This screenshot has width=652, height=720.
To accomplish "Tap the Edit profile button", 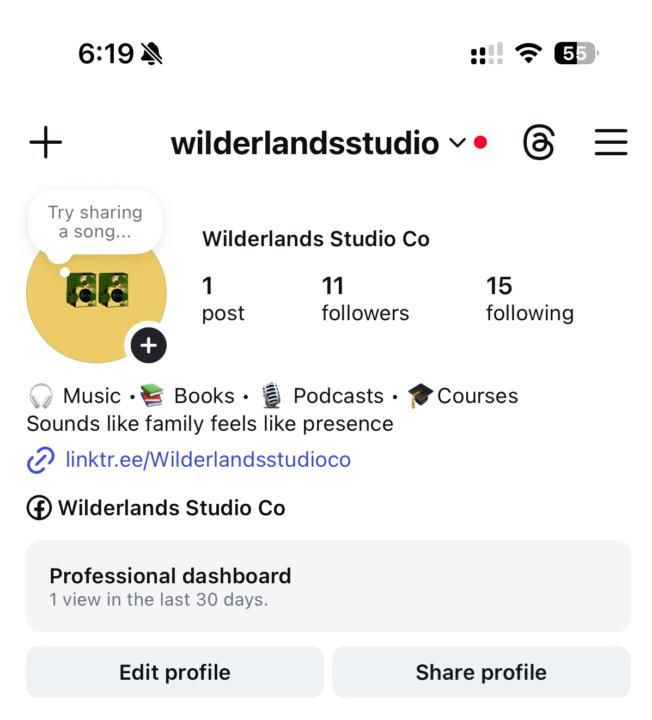I will 175,672.
